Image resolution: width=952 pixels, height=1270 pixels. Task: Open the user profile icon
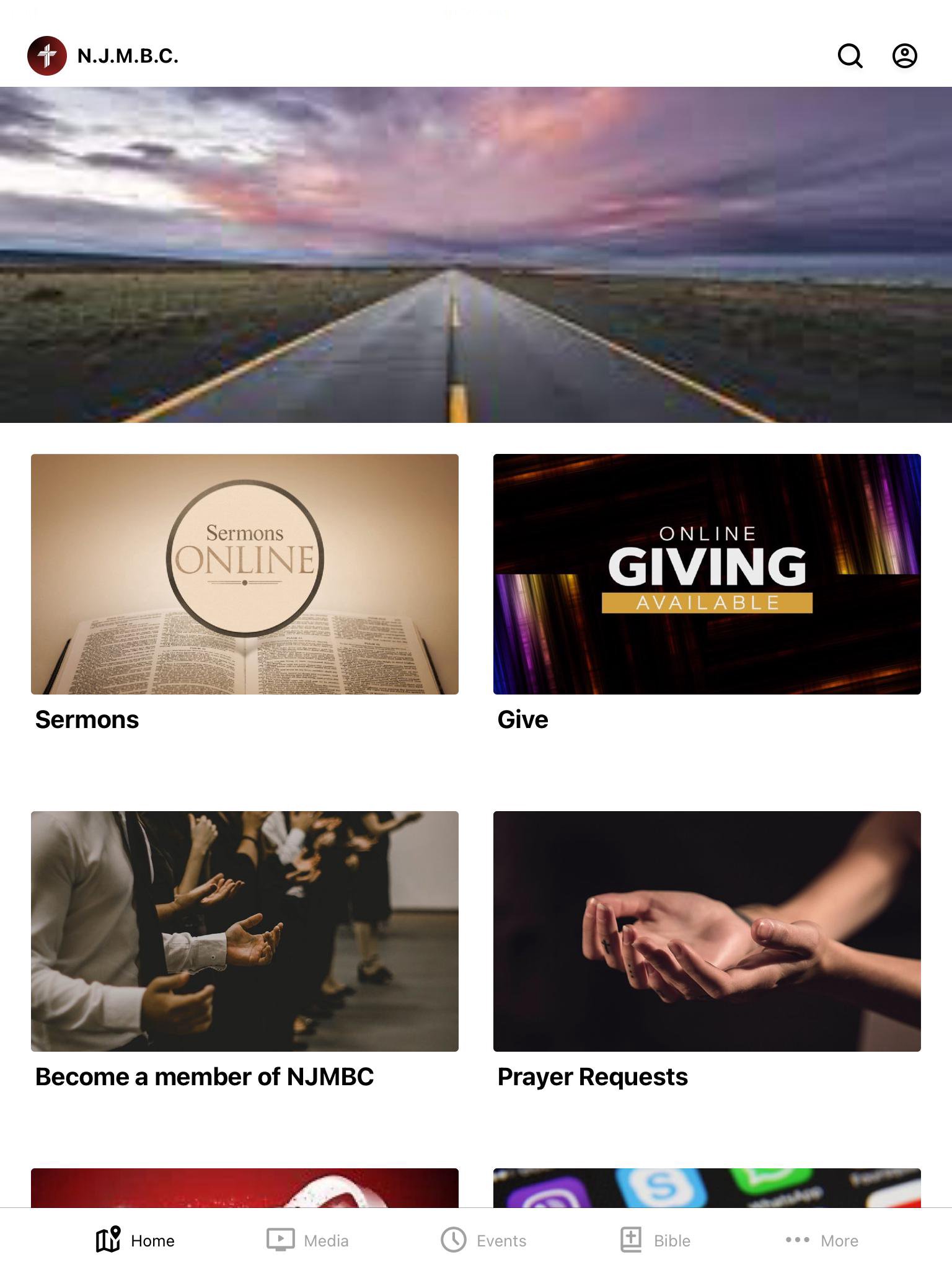(x=904, y=56)
